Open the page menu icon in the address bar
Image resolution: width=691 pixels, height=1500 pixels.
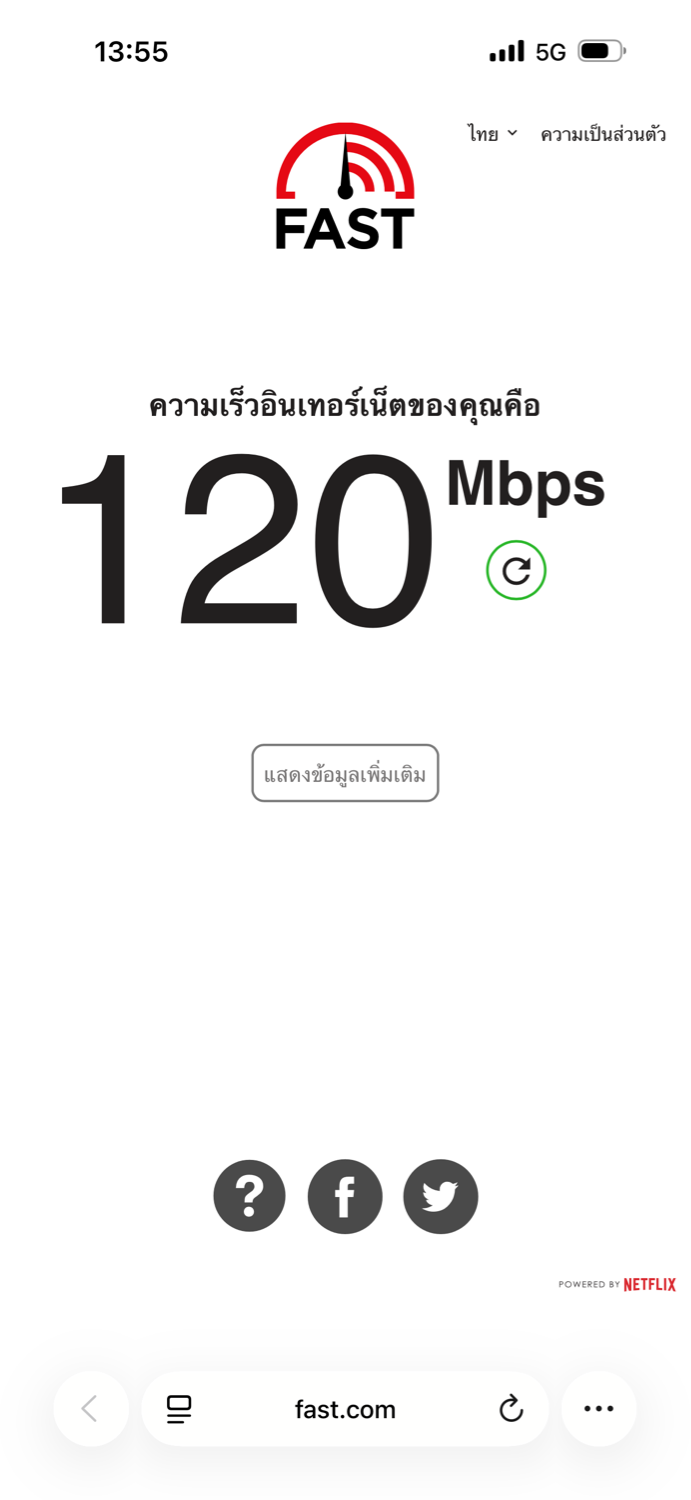(x=179, y=1409)
